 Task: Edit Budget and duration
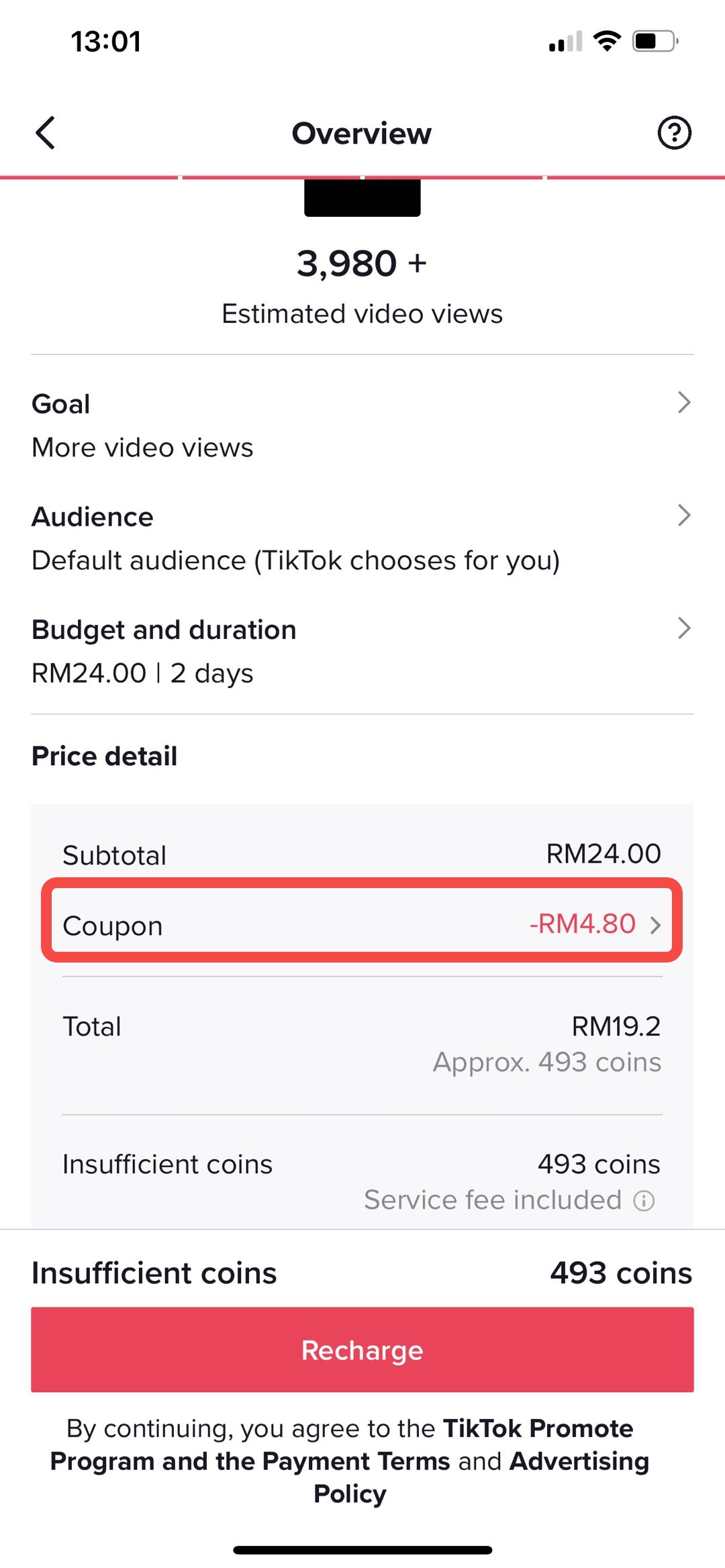(362, 650)
